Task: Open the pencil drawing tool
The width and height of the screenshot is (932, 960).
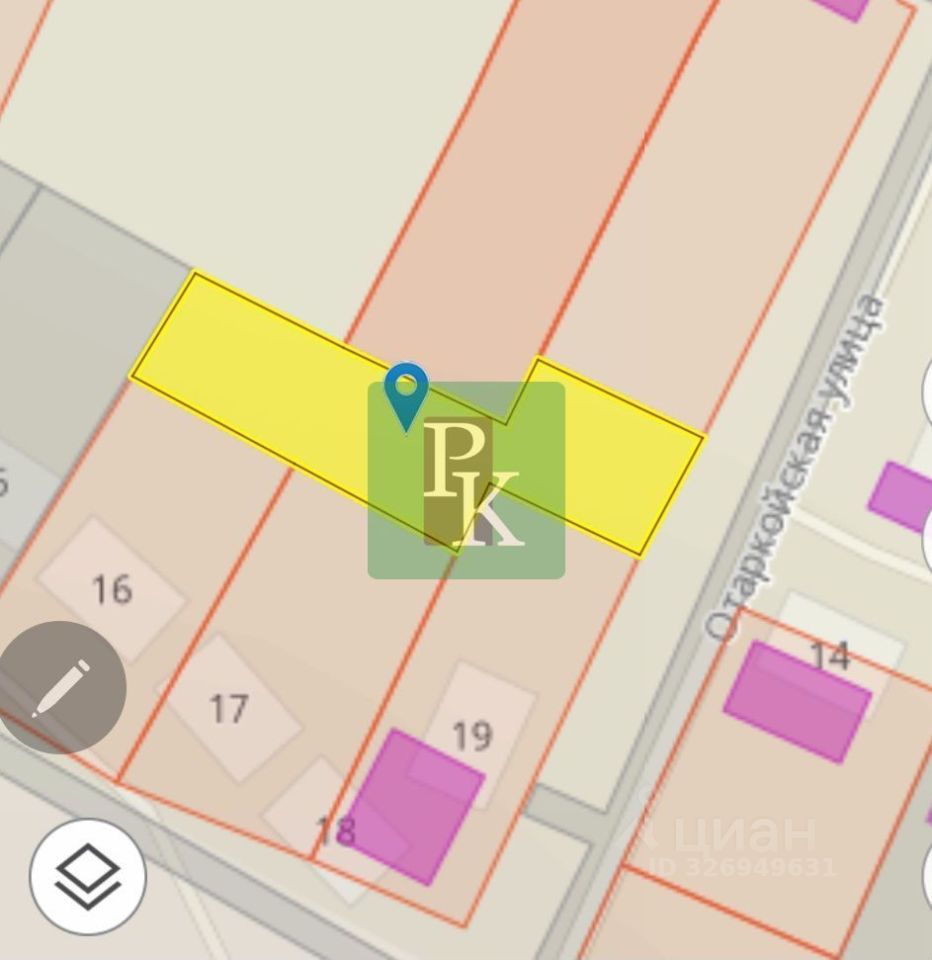Action: click(62, 687)
